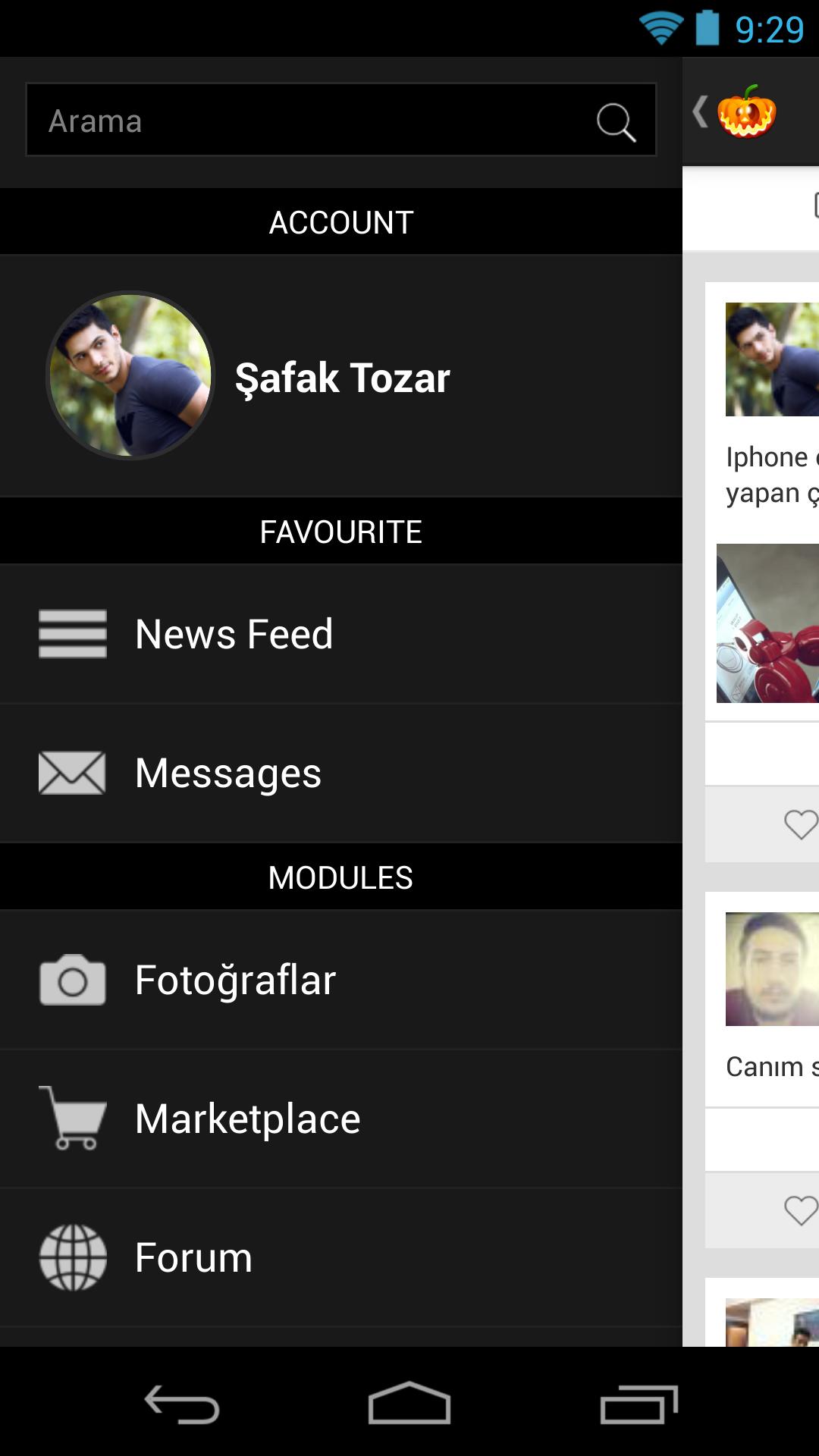Select the Forum module
Viewport: 819px width, 1456px height.
pos(341,1257)
